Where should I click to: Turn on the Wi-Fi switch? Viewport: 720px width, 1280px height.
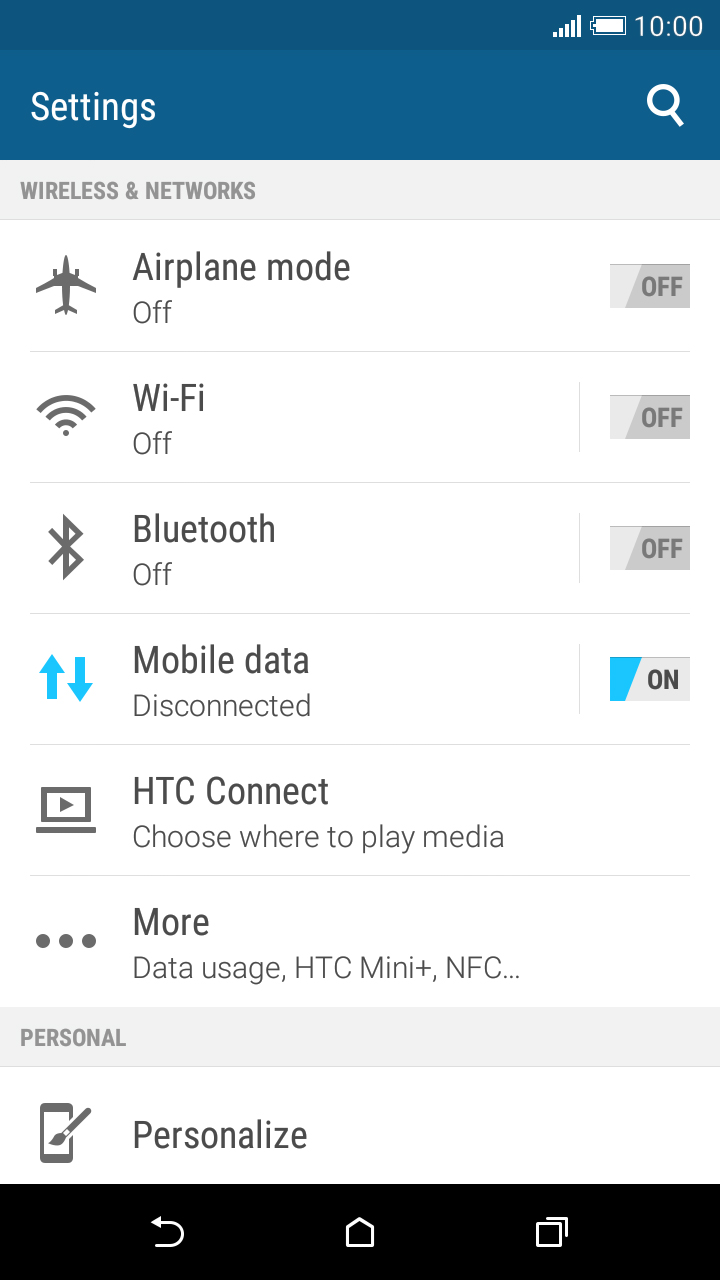pos(650,417)
